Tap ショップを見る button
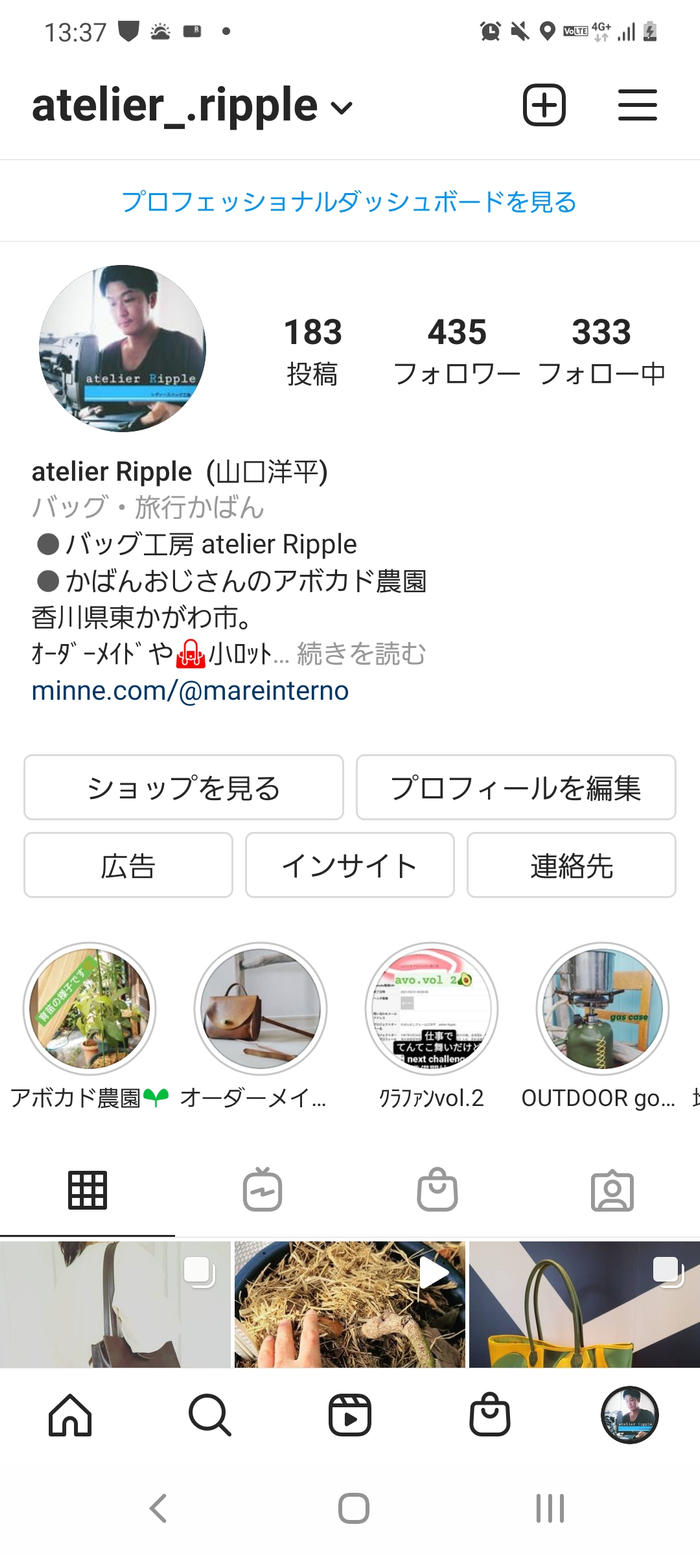Image resolution: width=700 pixels, height=1555 pixels. tap(183, 788)
